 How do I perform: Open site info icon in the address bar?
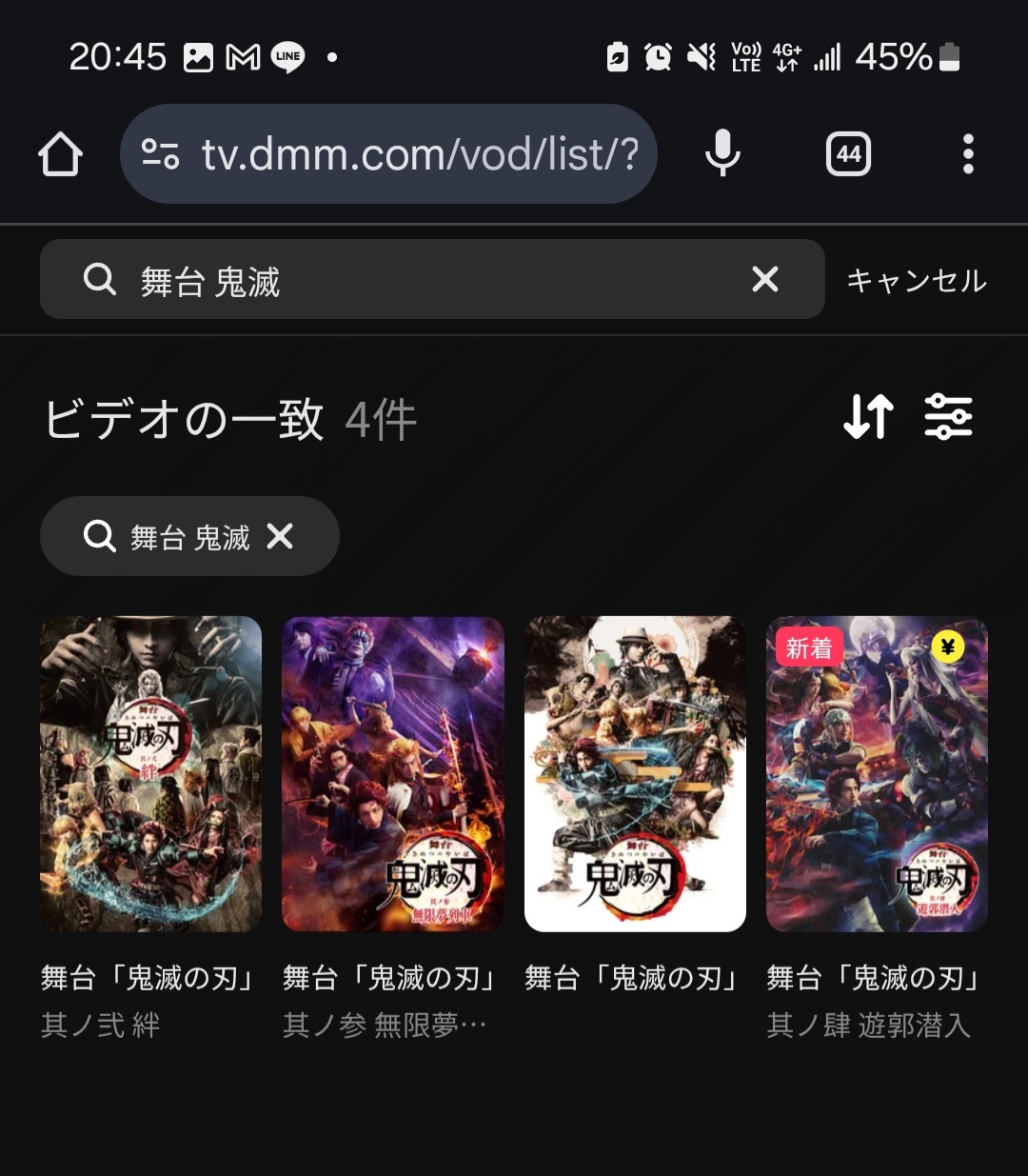tap(160, 154)
